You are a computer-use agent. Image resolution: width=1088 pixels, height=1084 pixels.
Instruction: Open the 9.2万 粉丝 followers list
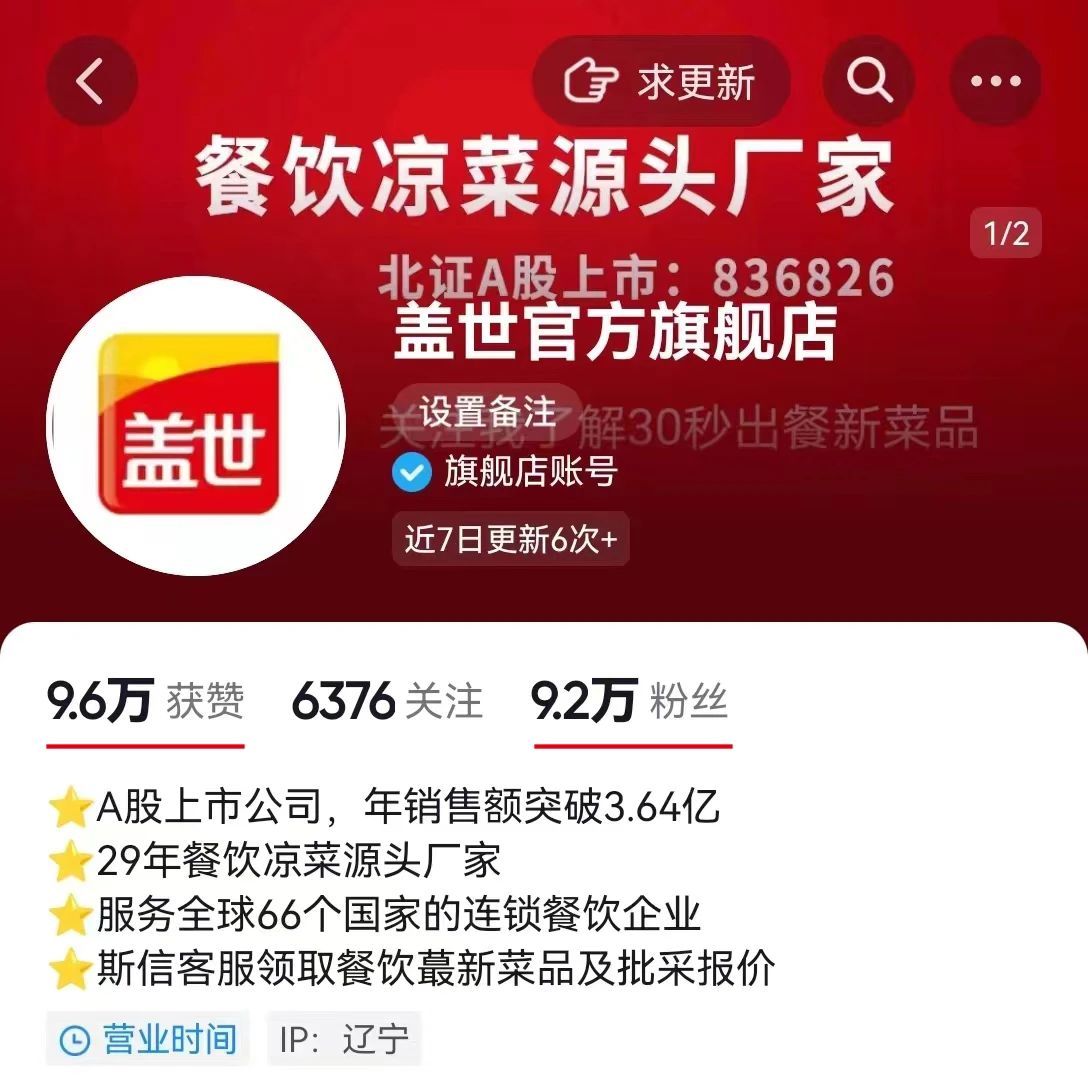(630, 702)
